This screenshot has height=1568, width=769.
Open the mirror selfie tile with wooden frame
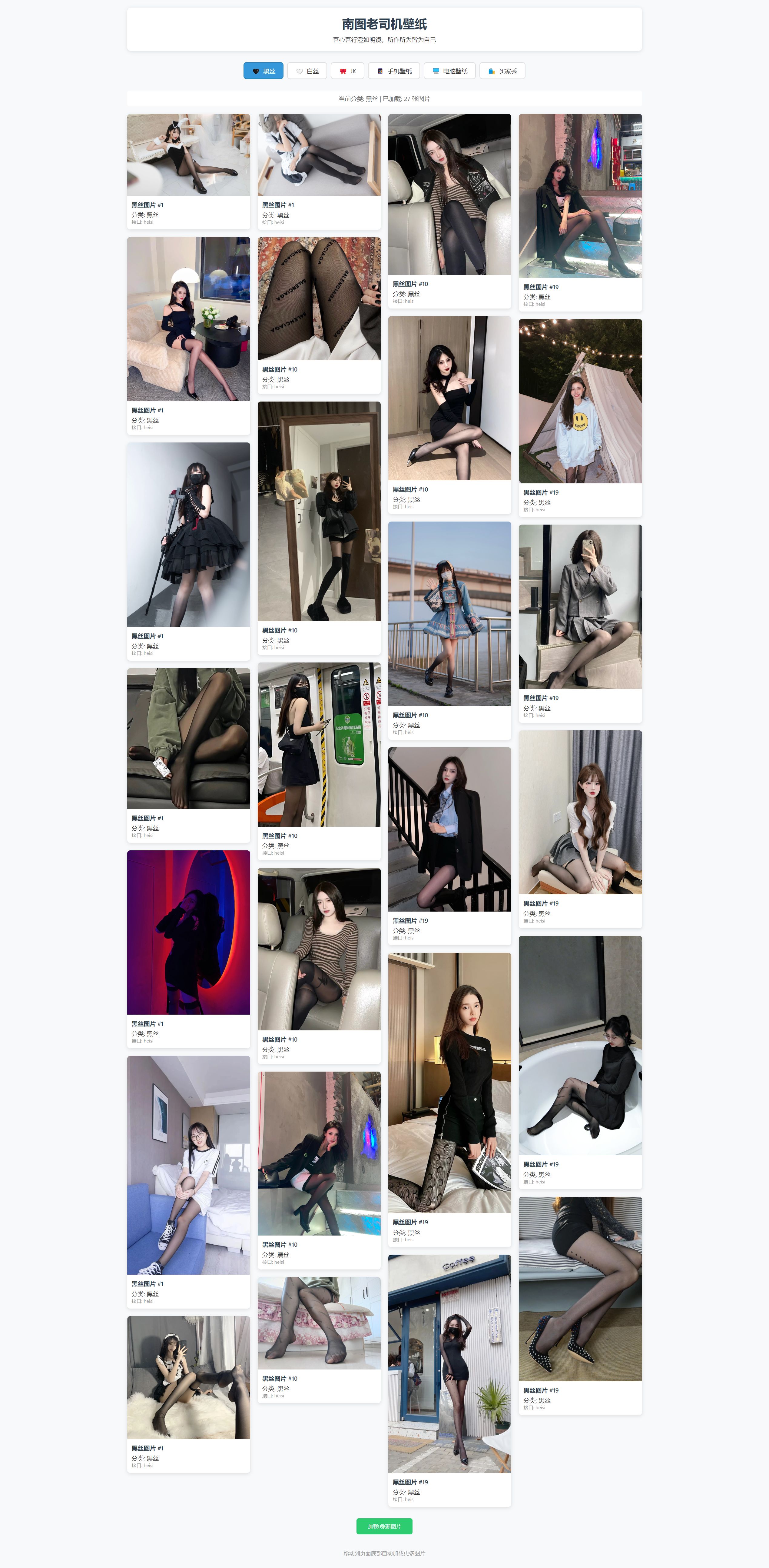(x=319, y=511)
